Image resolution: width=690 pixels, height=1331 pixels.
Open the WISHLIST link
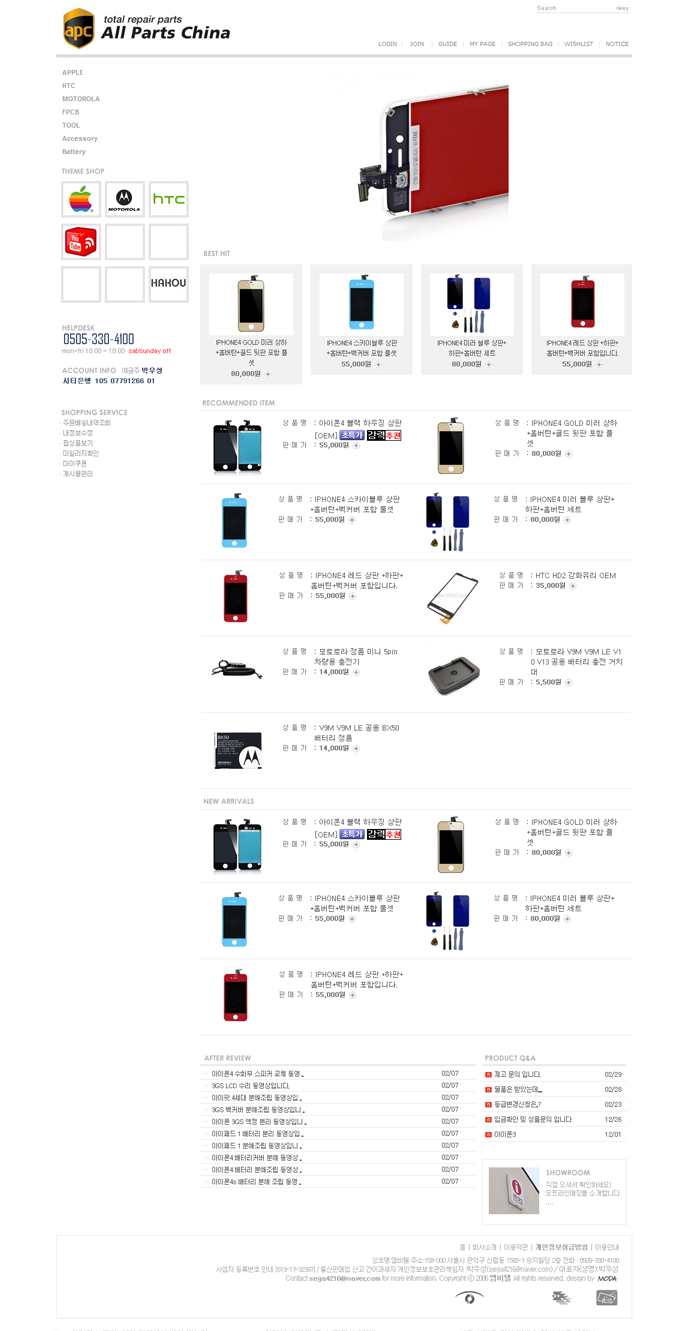(x=578, y=44)
